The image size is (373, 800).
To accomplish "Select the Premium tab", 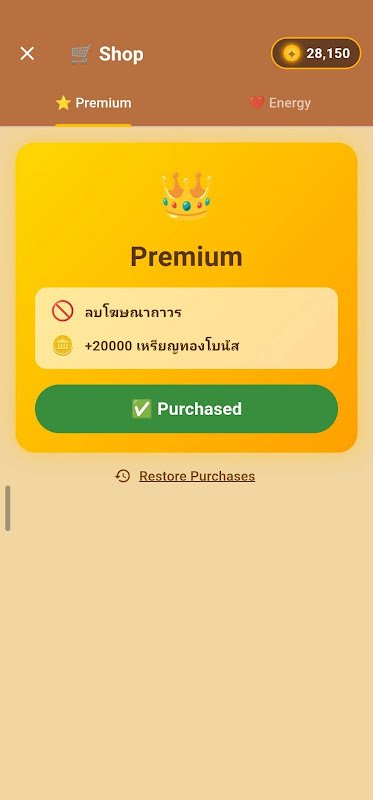I will click(x=93, y=103).
